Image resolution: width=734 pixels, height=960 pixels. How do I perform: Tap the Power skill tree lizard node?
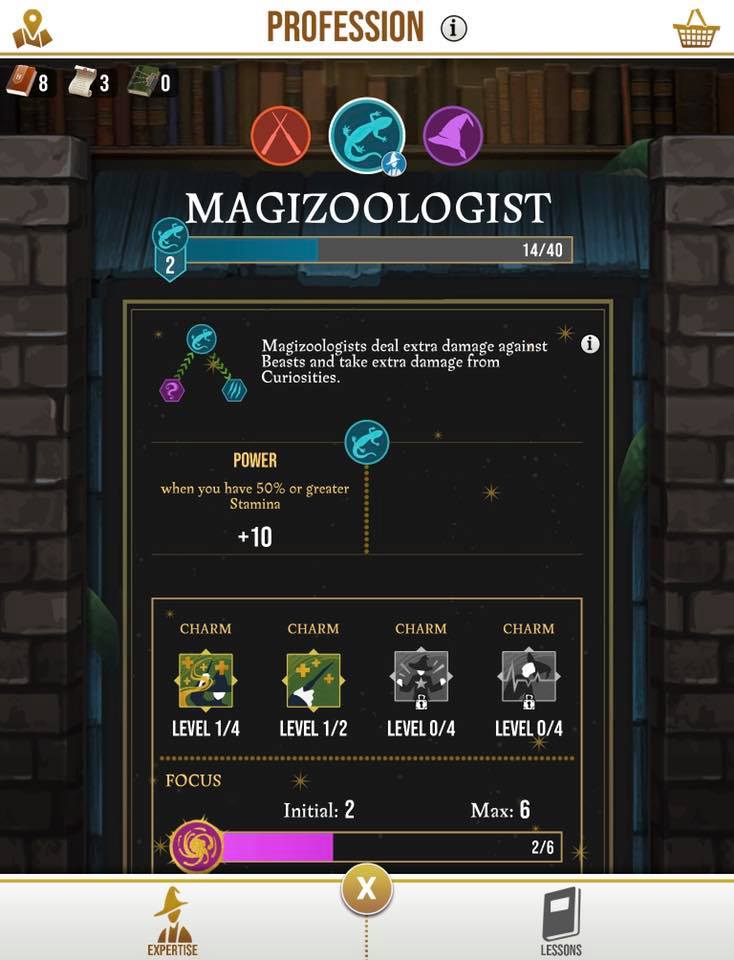pyautogui.click(x=366, y=442)
